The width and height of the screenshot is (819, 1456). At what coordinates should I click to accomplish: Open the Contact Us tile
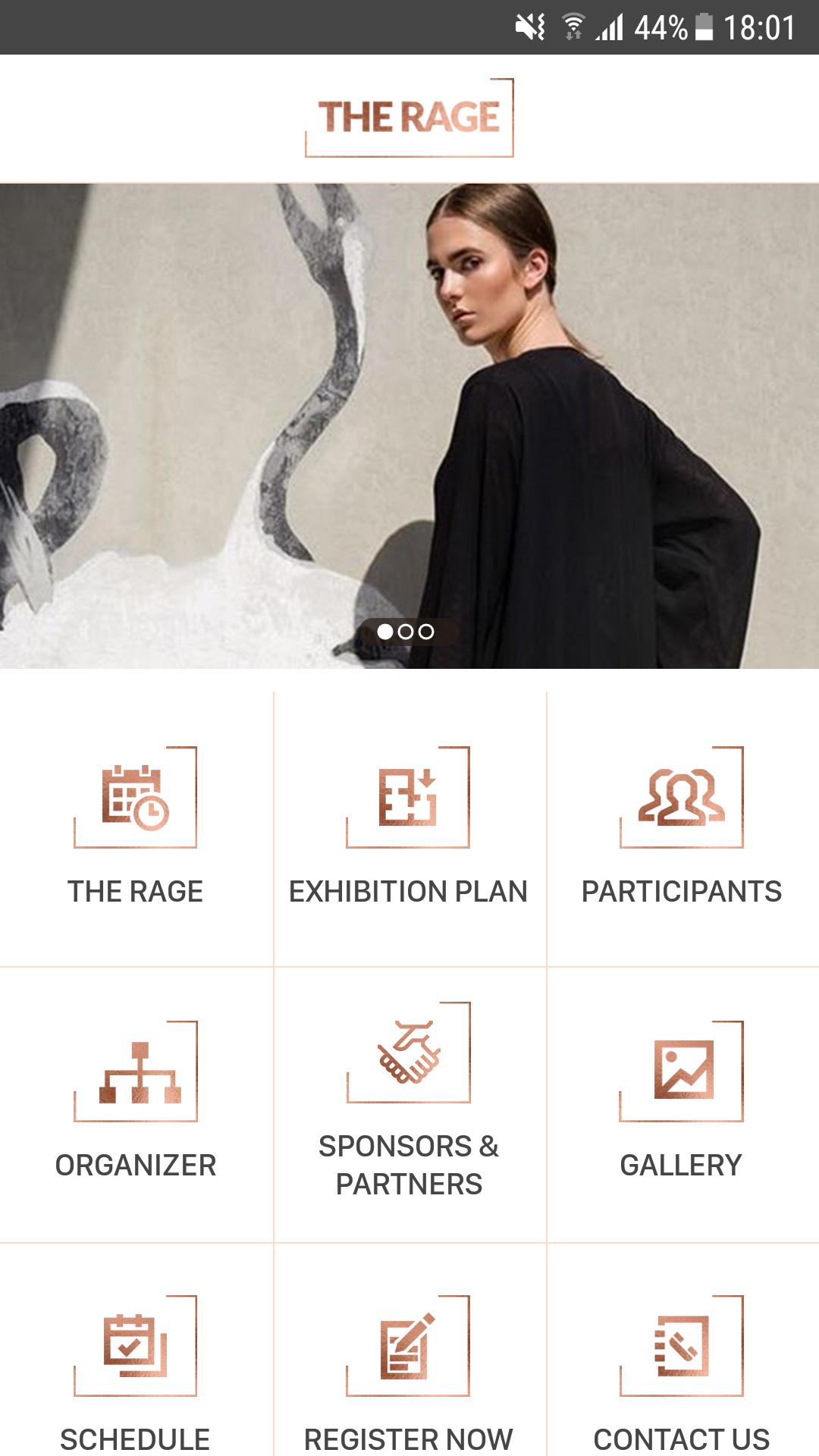pos(682,1365)
